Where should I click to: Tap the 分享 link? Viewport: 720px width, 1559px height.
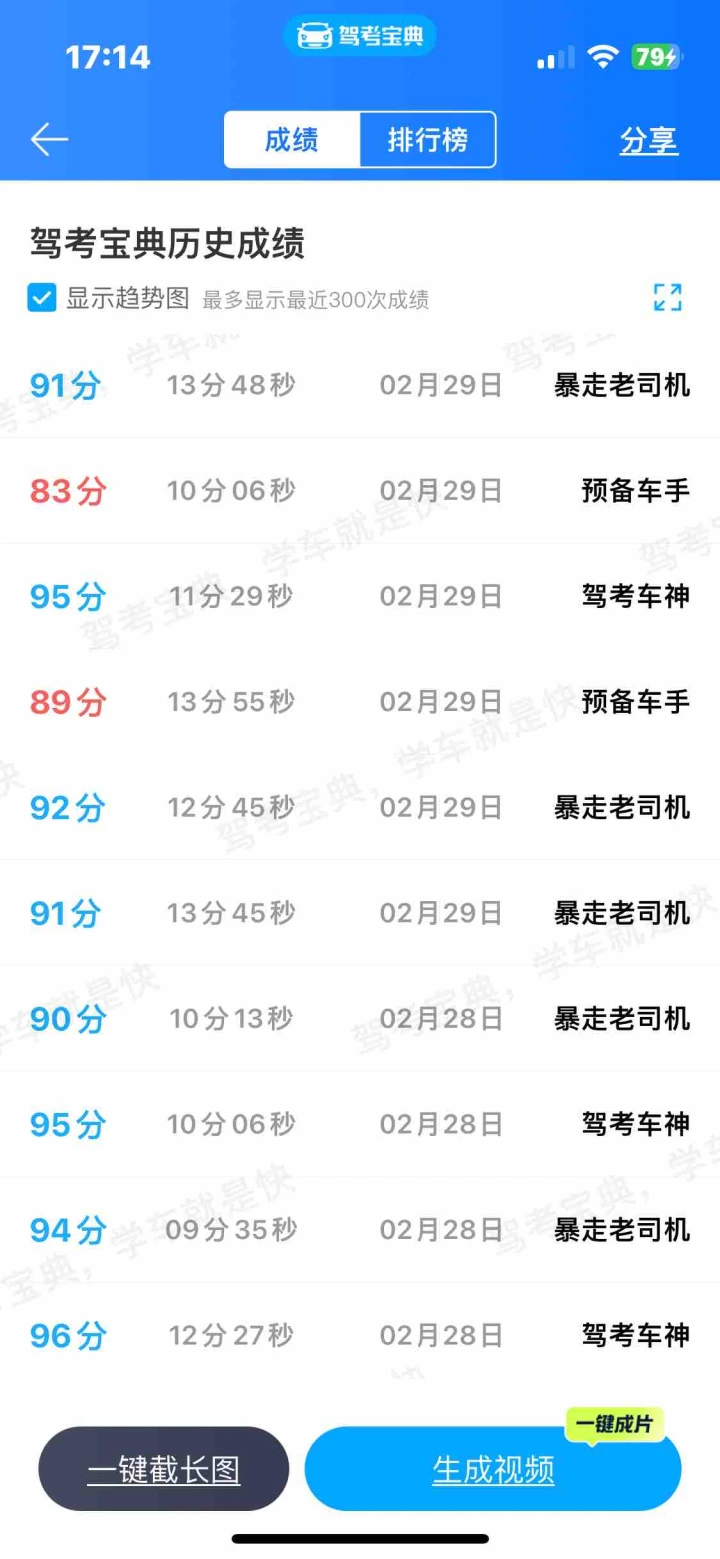[x=649, y=140]
